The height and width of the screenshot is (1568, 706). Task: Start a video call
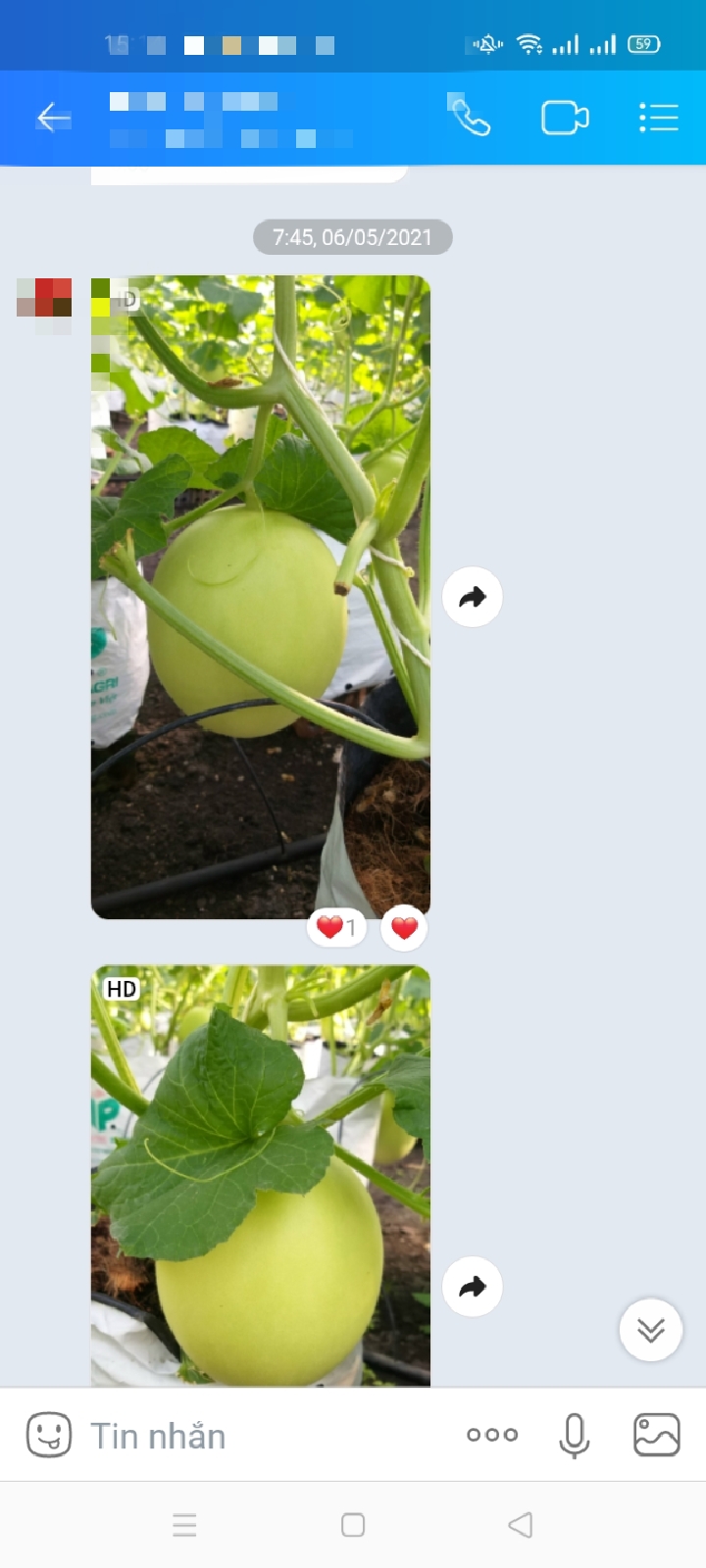point(565,119)
